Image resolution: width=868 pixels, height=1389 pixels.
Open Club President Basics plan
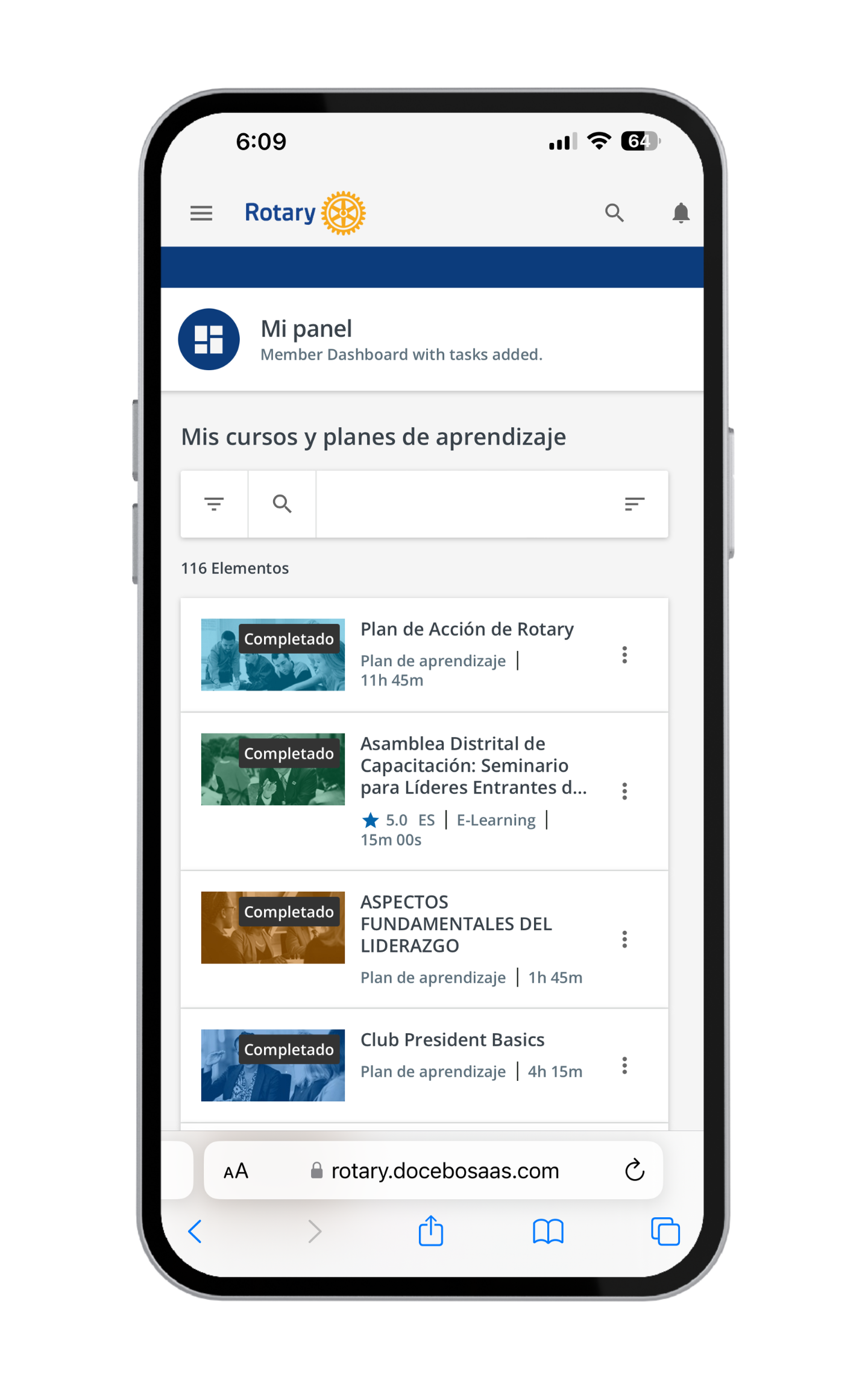[x=453, y=1040]
